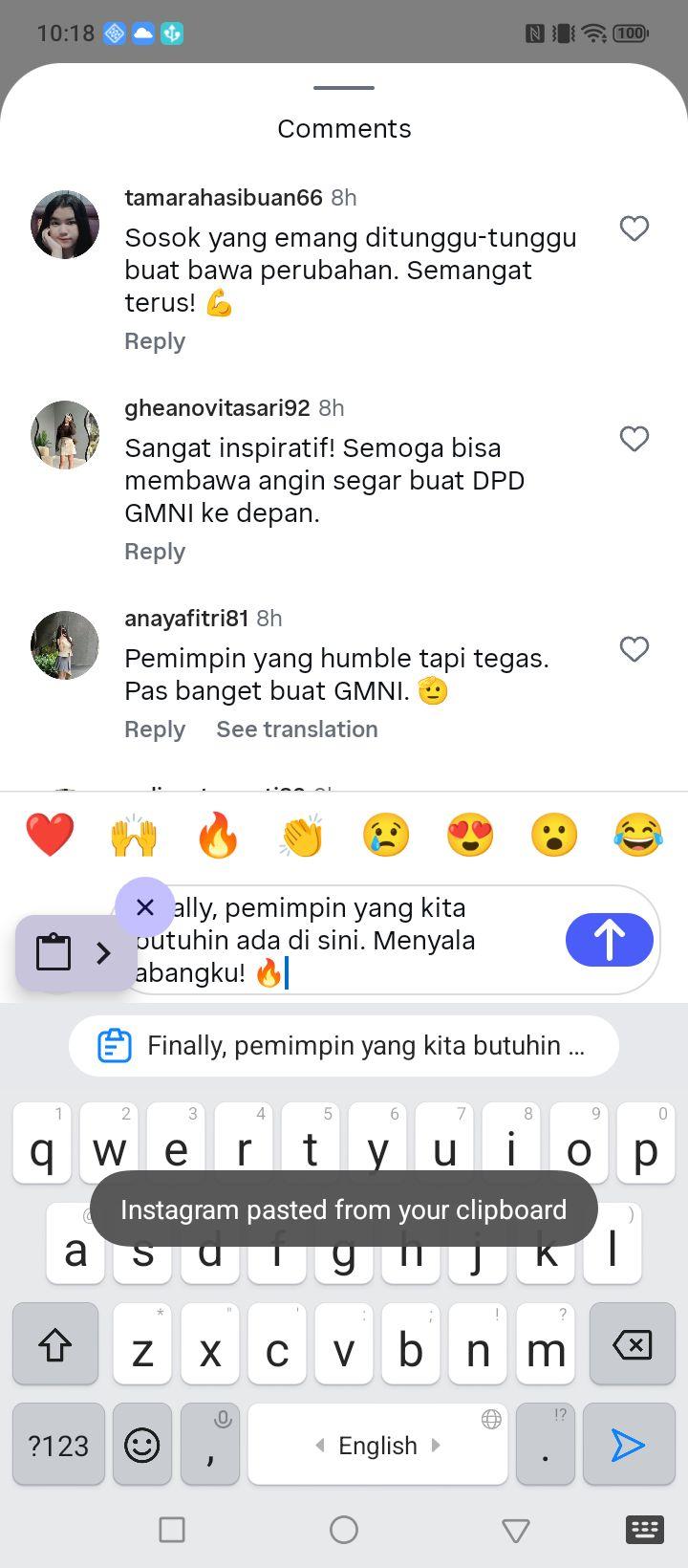Screen dimensions: 688x1568
Task: Tap the keyboard backspace key
Action: pos(631,1344)
